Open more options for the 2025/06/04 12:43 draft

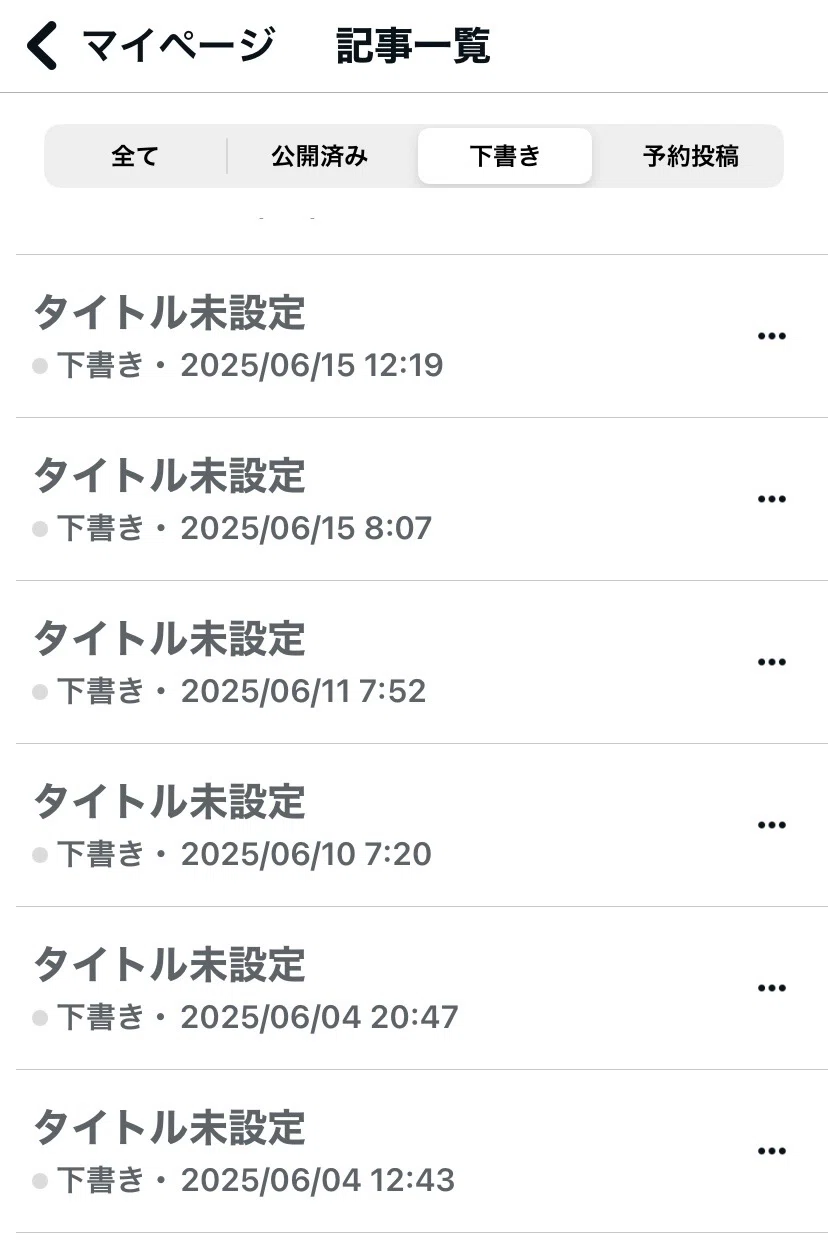[x=771, y=1151]
